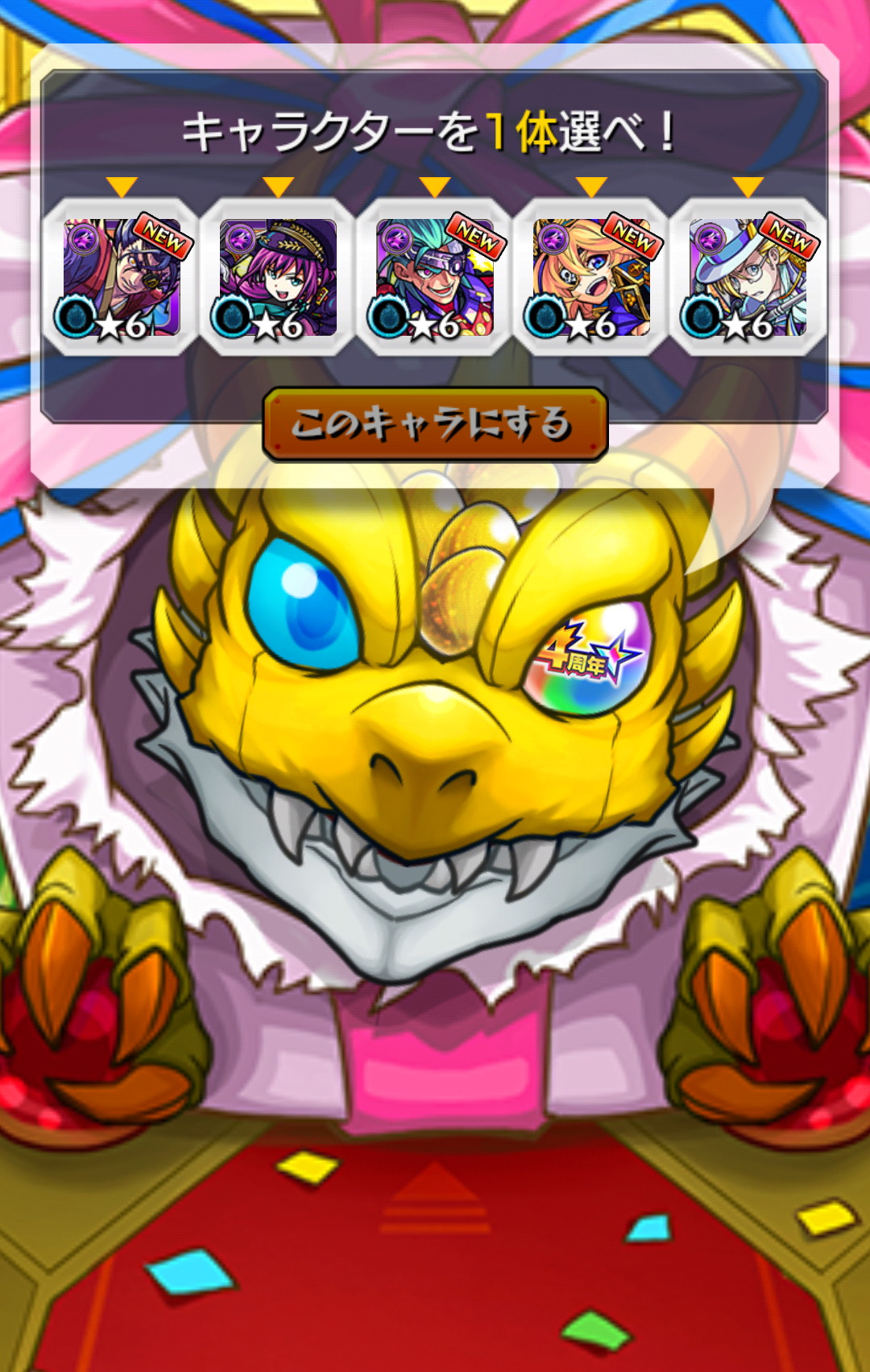Pick the teal-haired character with goggles
Viewport: 870px width, 1372px height.
(x=434, y=276)
